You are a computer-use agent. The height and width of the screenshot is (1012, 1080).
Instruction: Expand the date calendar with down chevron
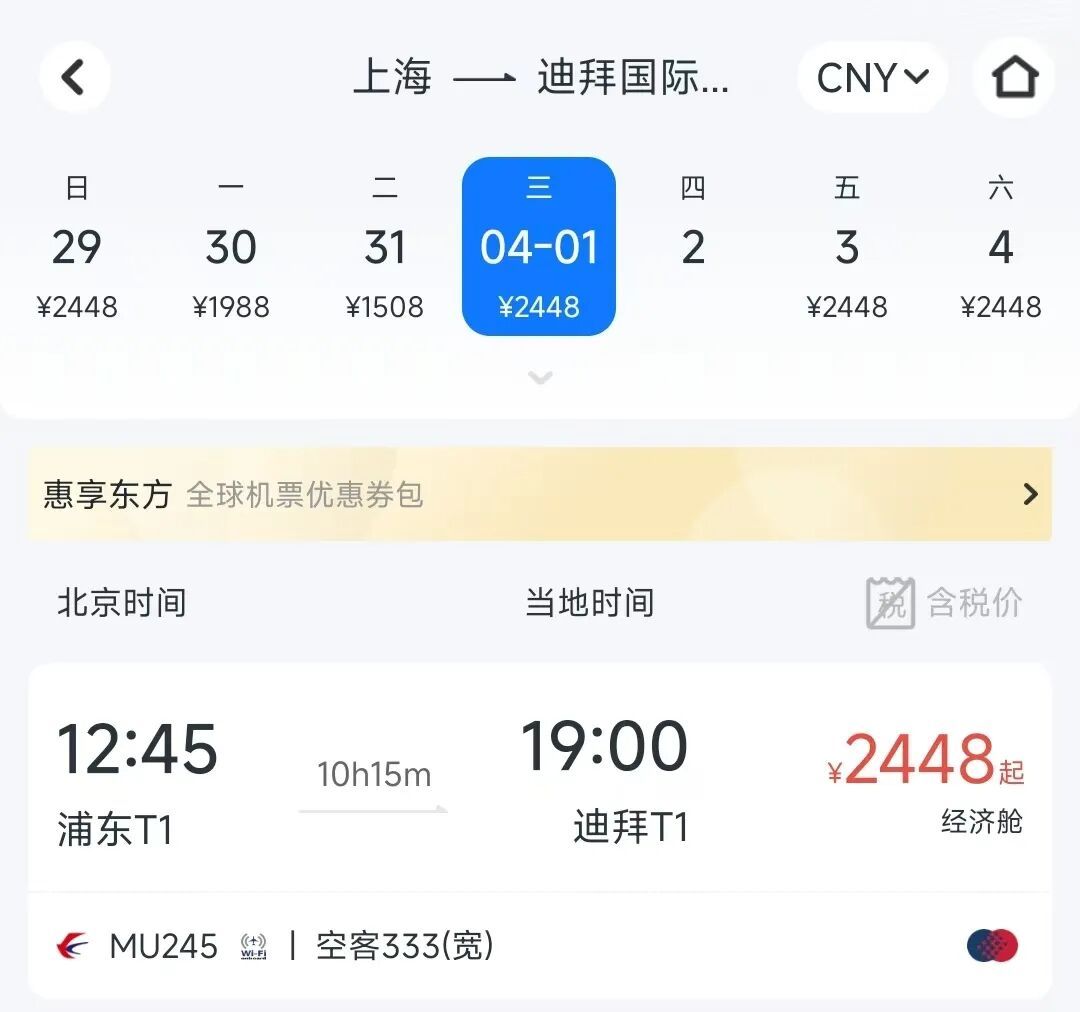540,378
